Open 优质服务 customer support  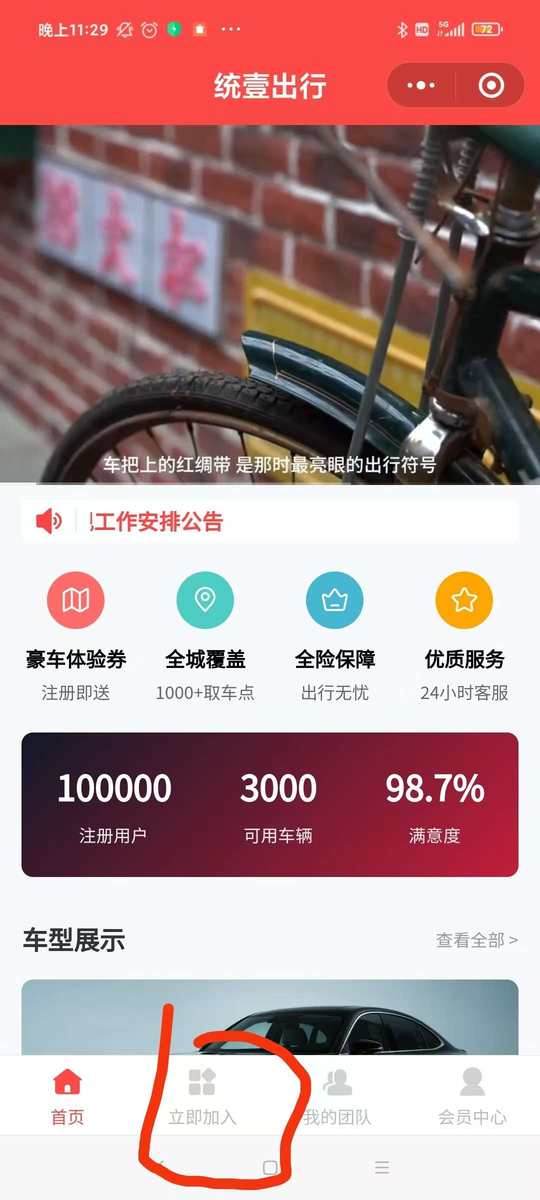click(464, 600)
